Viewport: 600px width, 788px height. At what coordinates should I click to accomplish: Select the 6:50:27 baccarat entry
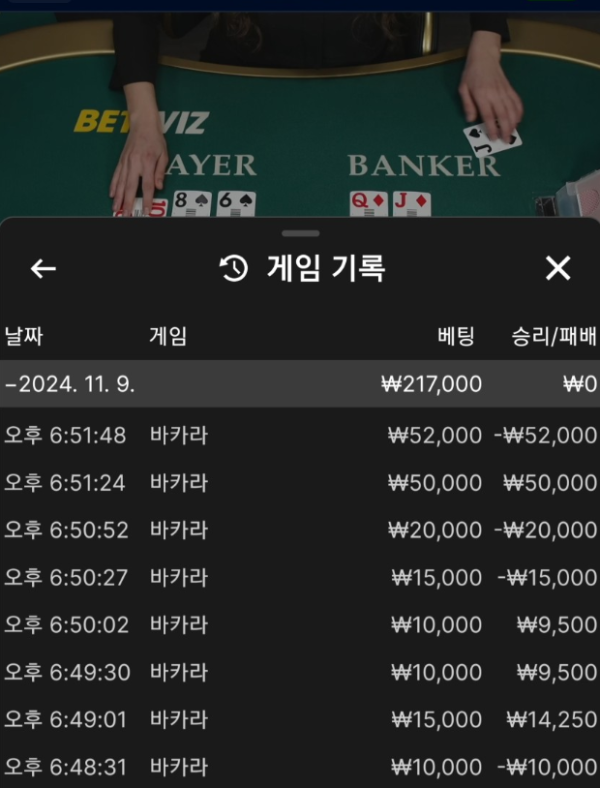pos(300,577)
